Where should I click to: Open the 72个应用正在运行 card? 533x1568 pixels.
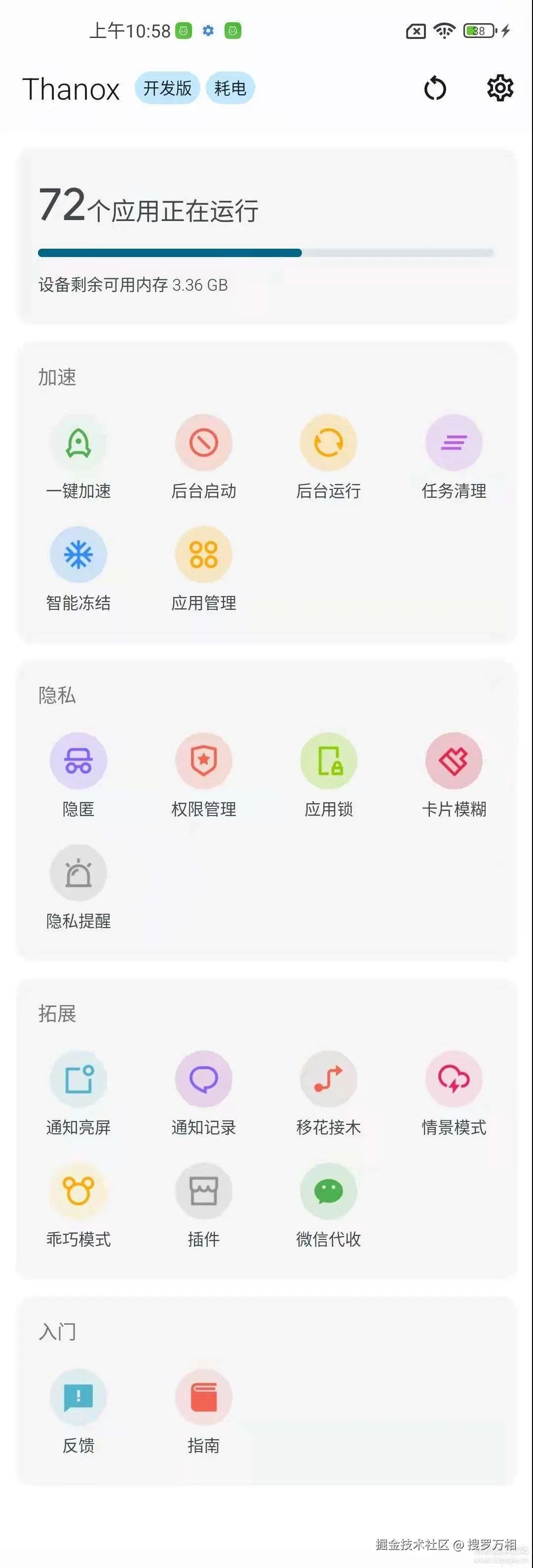pyautogui.click(x=266, y=236)
